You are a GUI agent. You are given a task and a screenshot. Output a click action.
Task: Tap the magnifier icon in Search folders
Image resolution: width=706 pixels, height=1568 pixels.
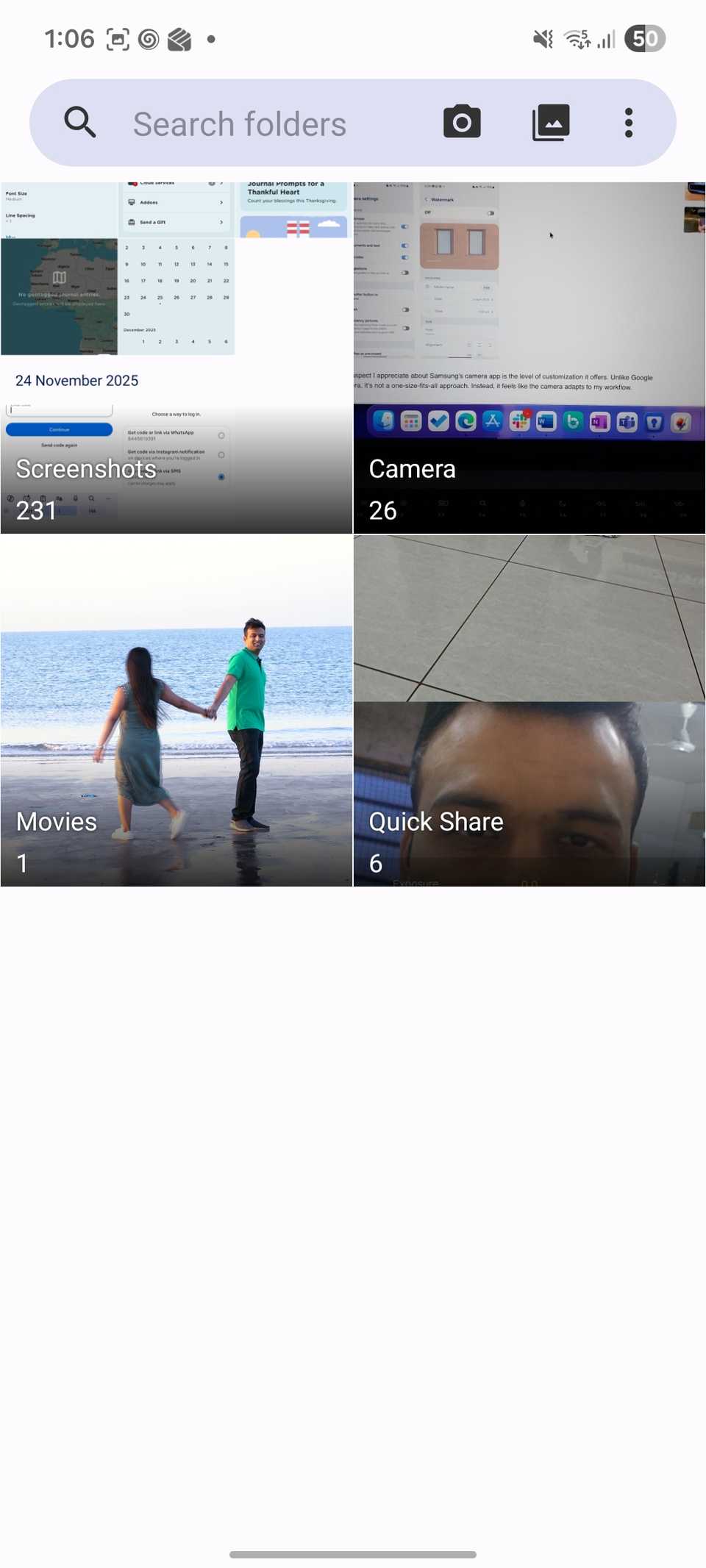click(80, 122)
